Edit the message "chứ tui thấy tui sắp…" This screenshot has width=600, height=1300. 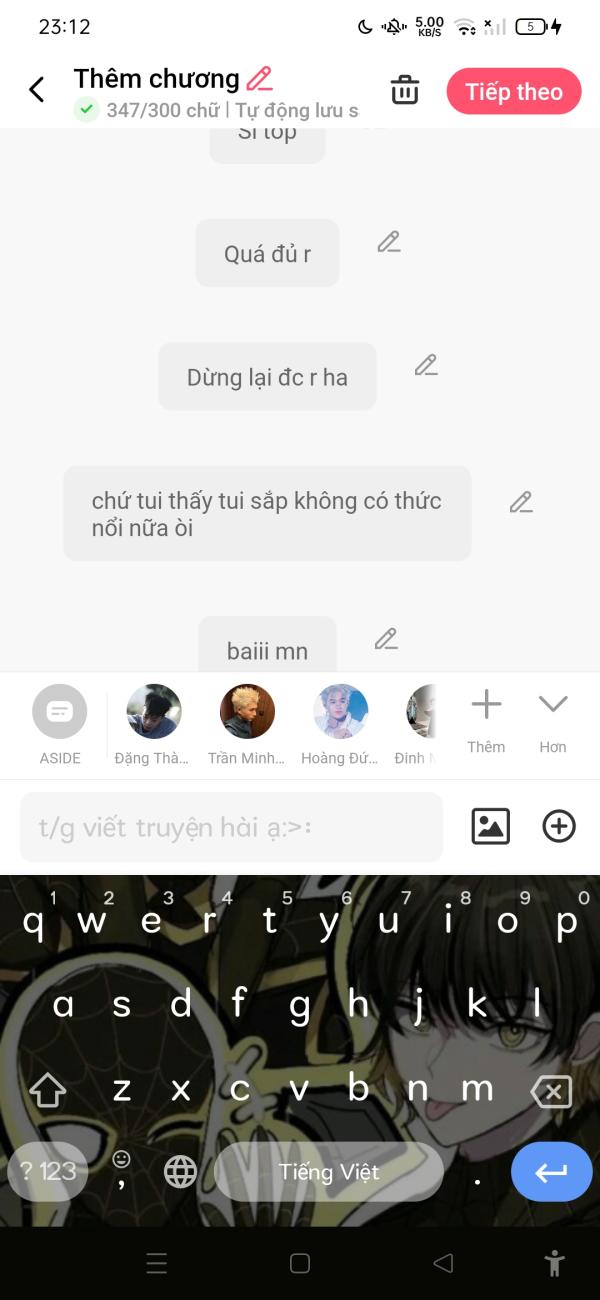click(521, 503)
